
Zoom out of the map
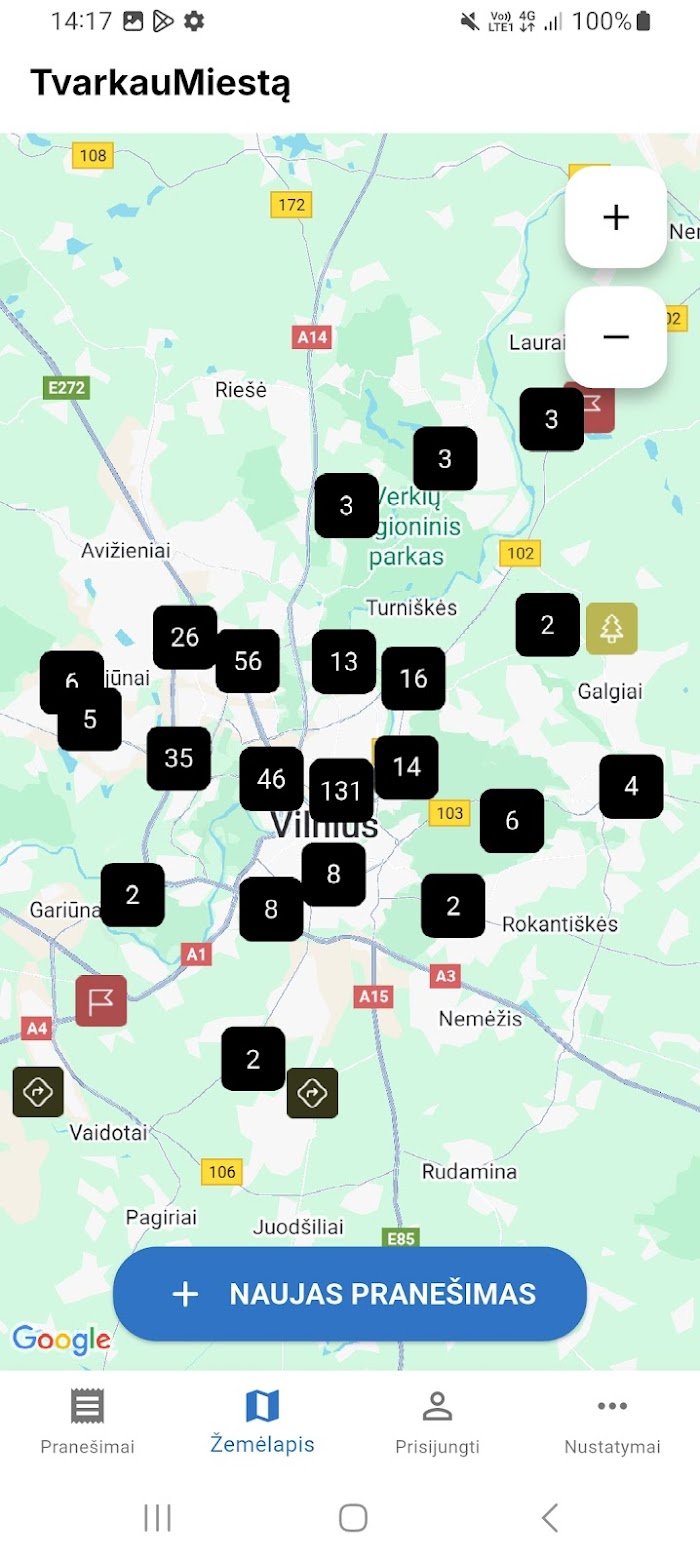click(x=616, y=337)
